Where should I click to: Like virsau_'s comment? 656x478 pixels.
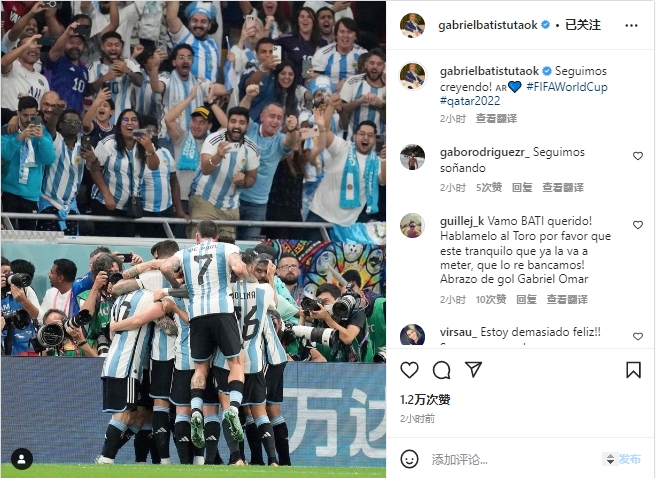pyautogui.click(x=638, y=336)
